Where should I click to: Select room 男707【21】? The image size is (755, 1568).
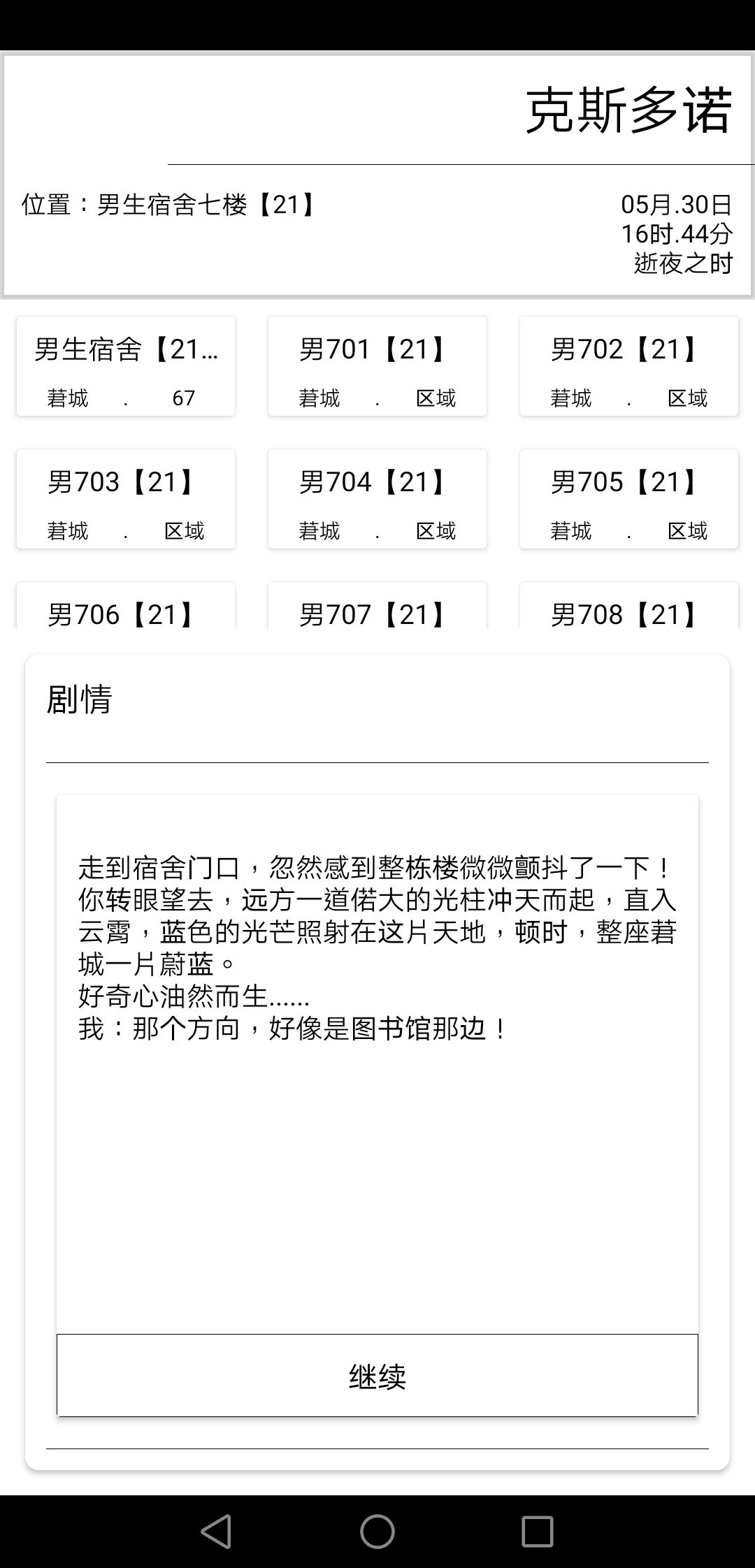(376, 615)
